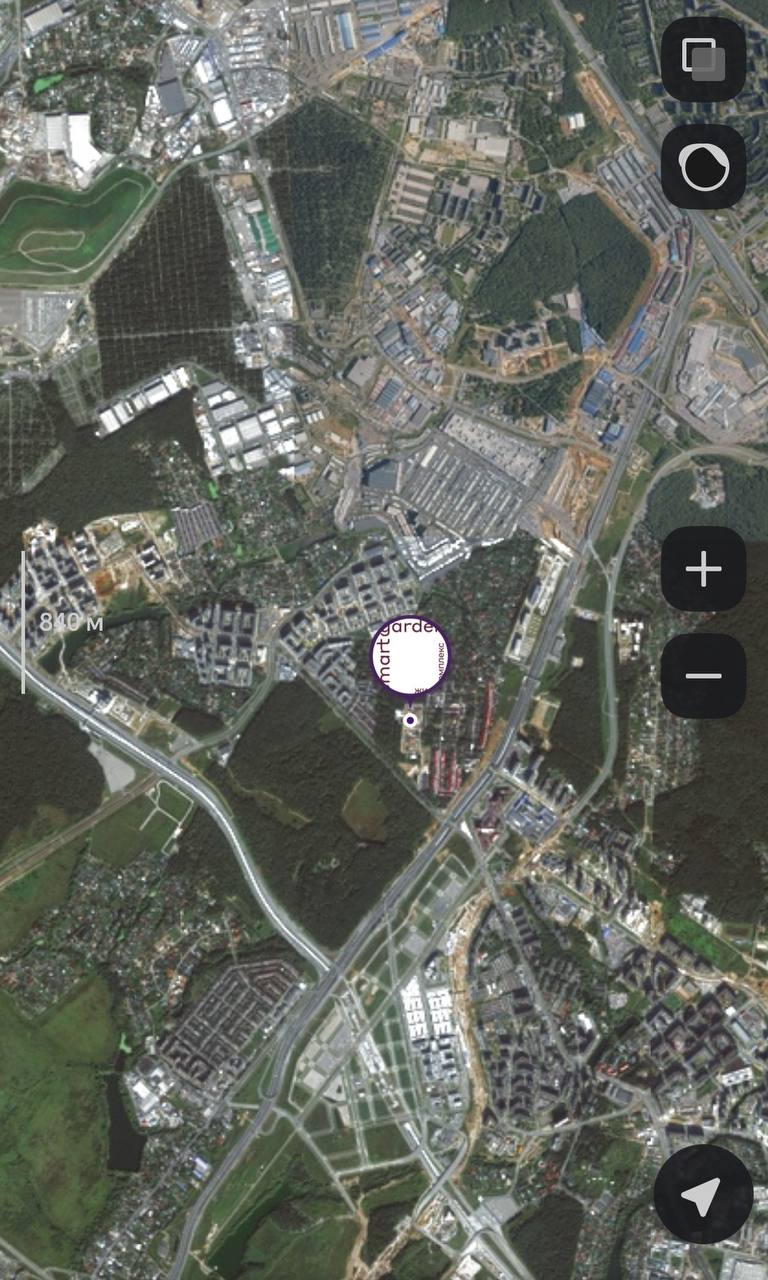Zoom in with the plus button
The width and height of the screenshot is (768, 1280).
tap(703, 569)
